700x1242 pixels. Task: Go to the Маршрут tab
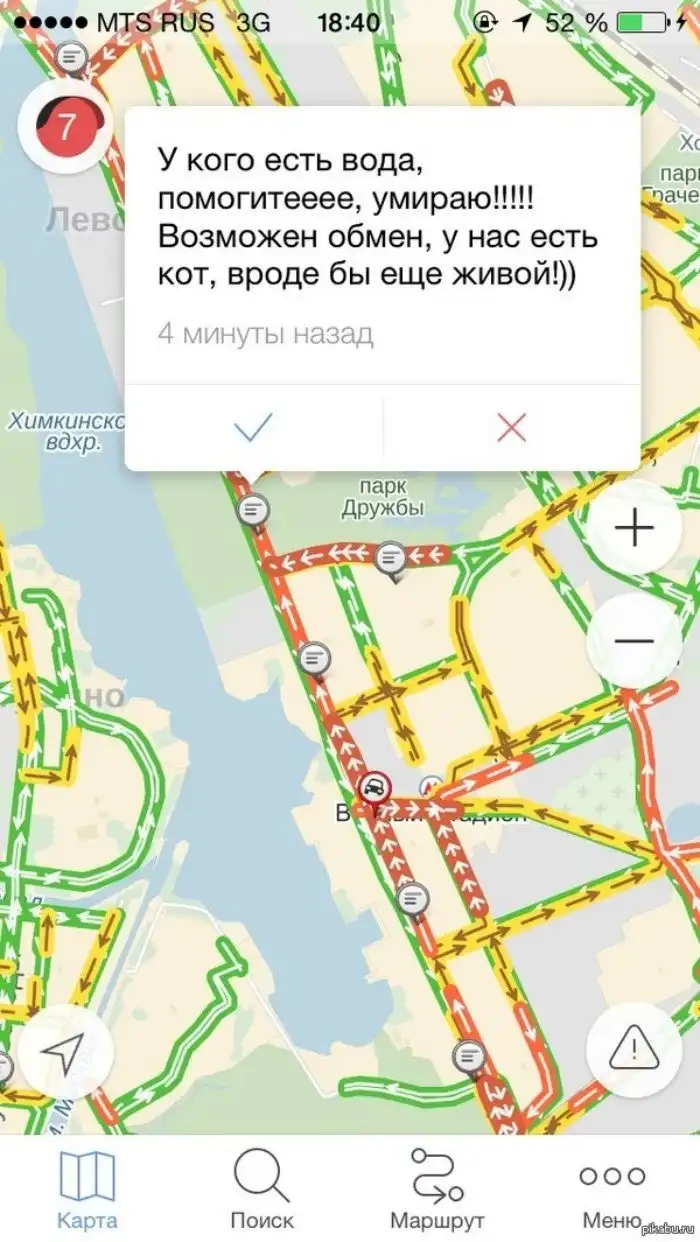437,1189
